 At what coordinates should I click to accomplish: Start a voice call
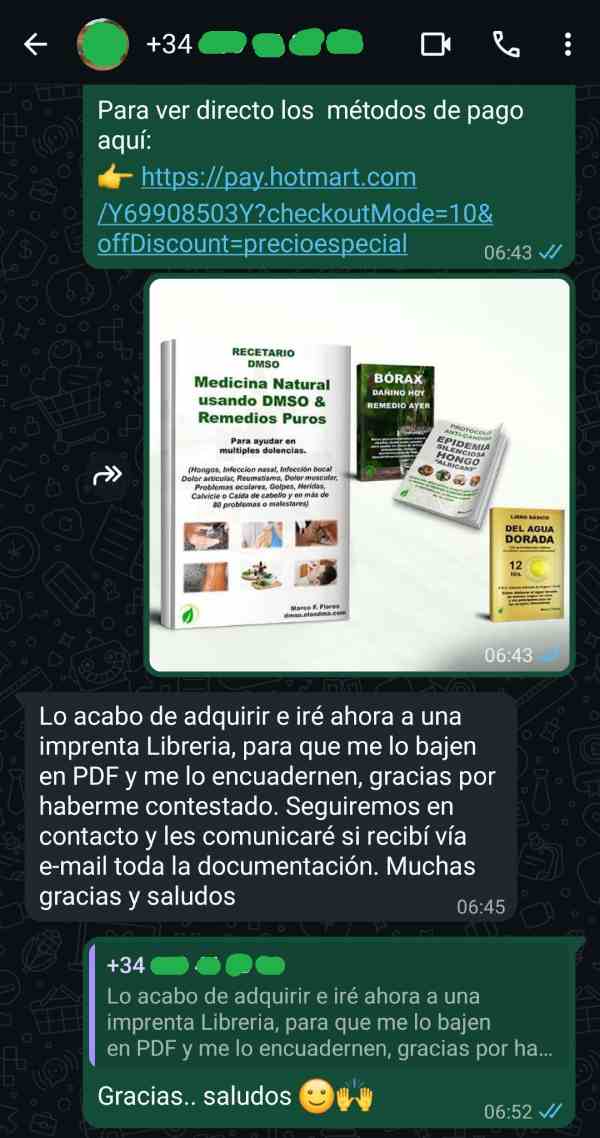click(506, 45)
